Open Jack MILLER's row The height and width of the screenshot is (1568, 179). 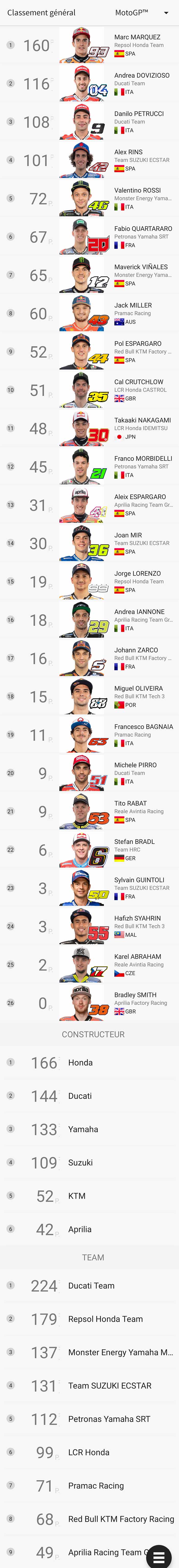pos(89,313)
